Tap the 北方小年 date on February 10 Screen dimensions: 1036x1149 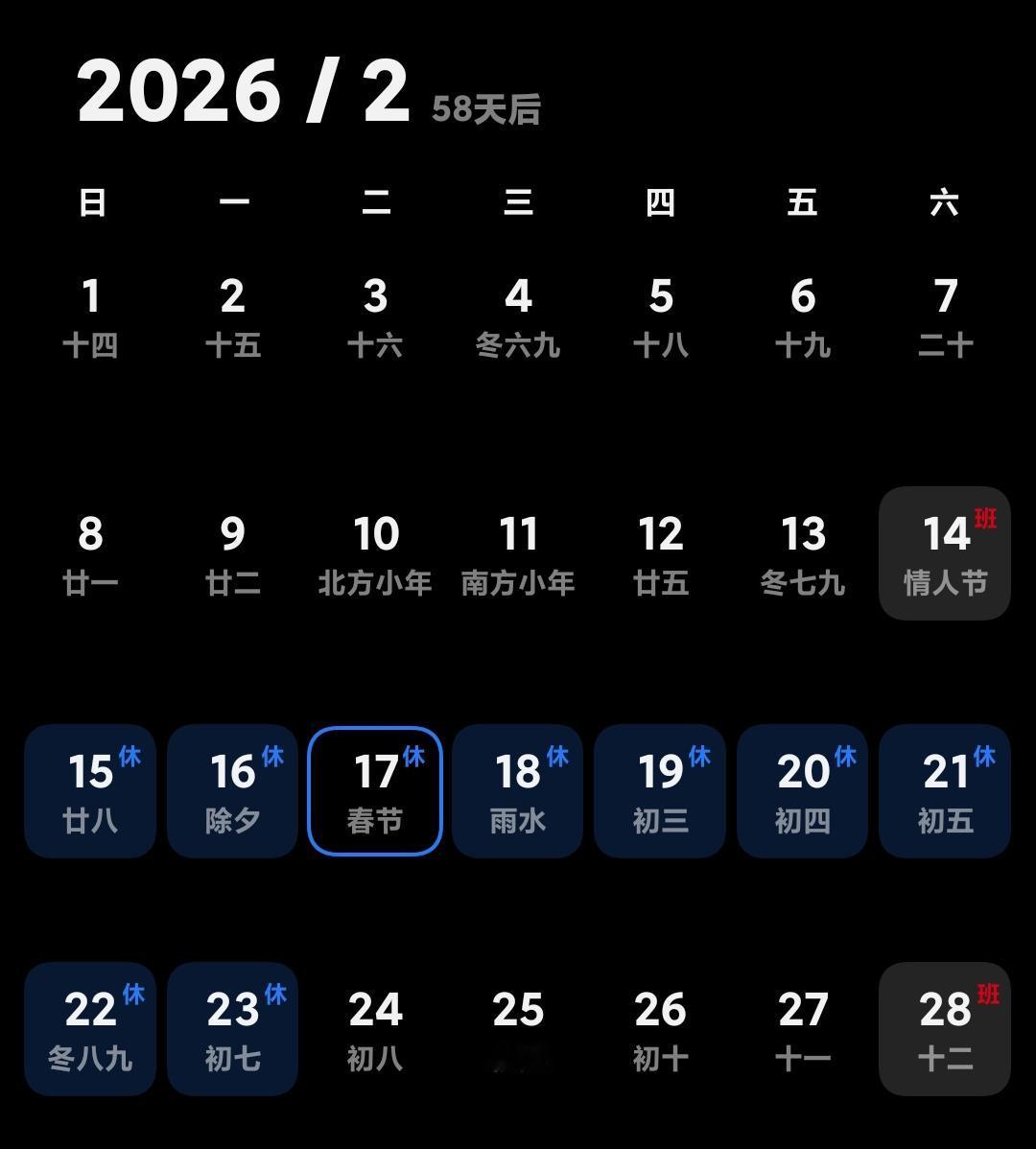(374, 553)
